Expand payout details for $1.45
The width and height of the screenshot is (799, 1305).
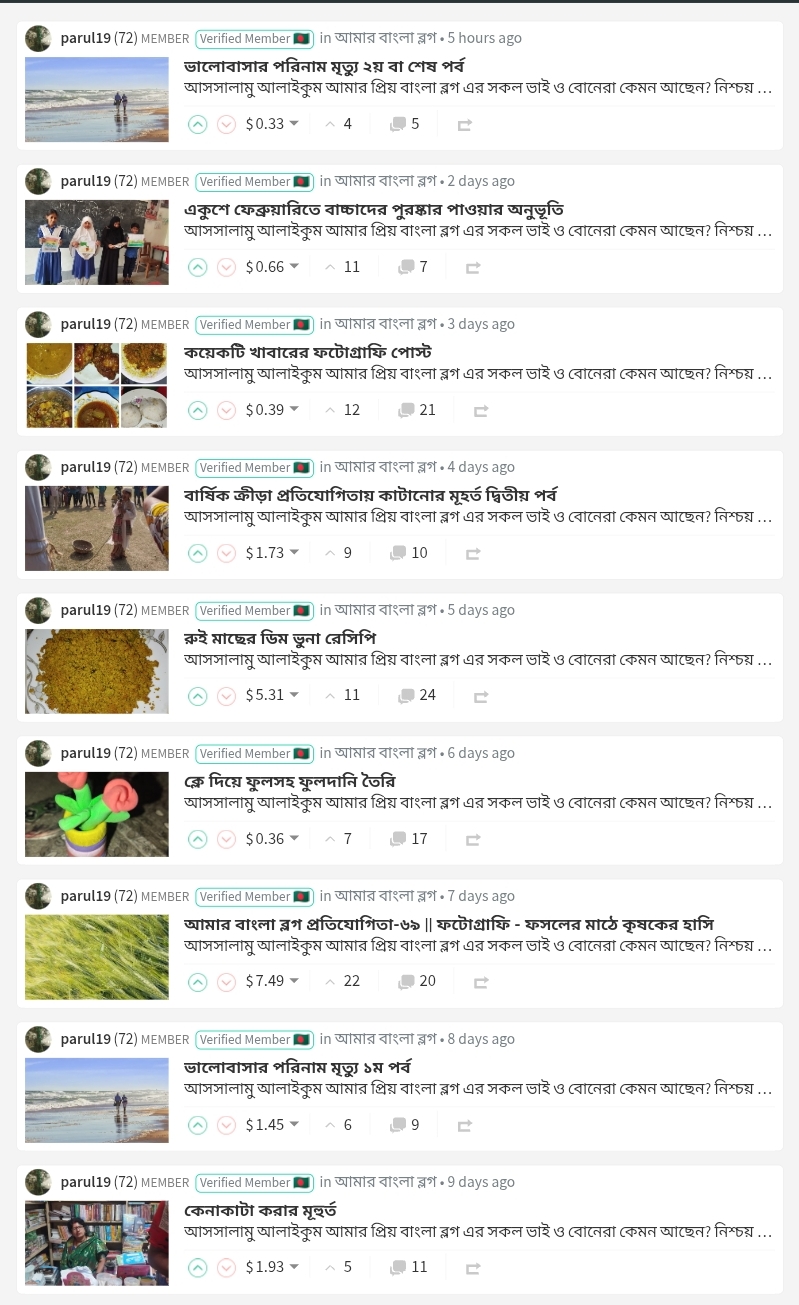pyautogui.click(x=294, y=1124)
